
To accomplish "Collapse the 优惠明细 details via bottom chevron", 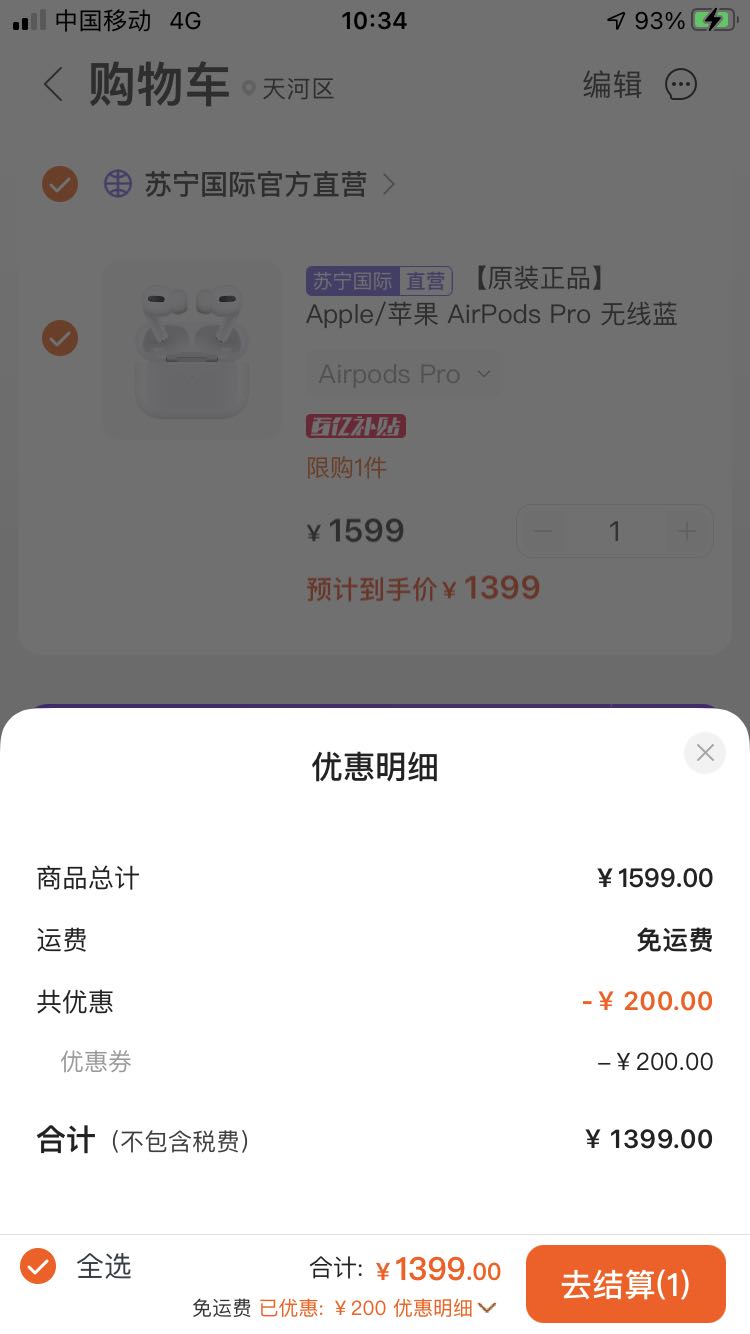I will click(486, 1307).
